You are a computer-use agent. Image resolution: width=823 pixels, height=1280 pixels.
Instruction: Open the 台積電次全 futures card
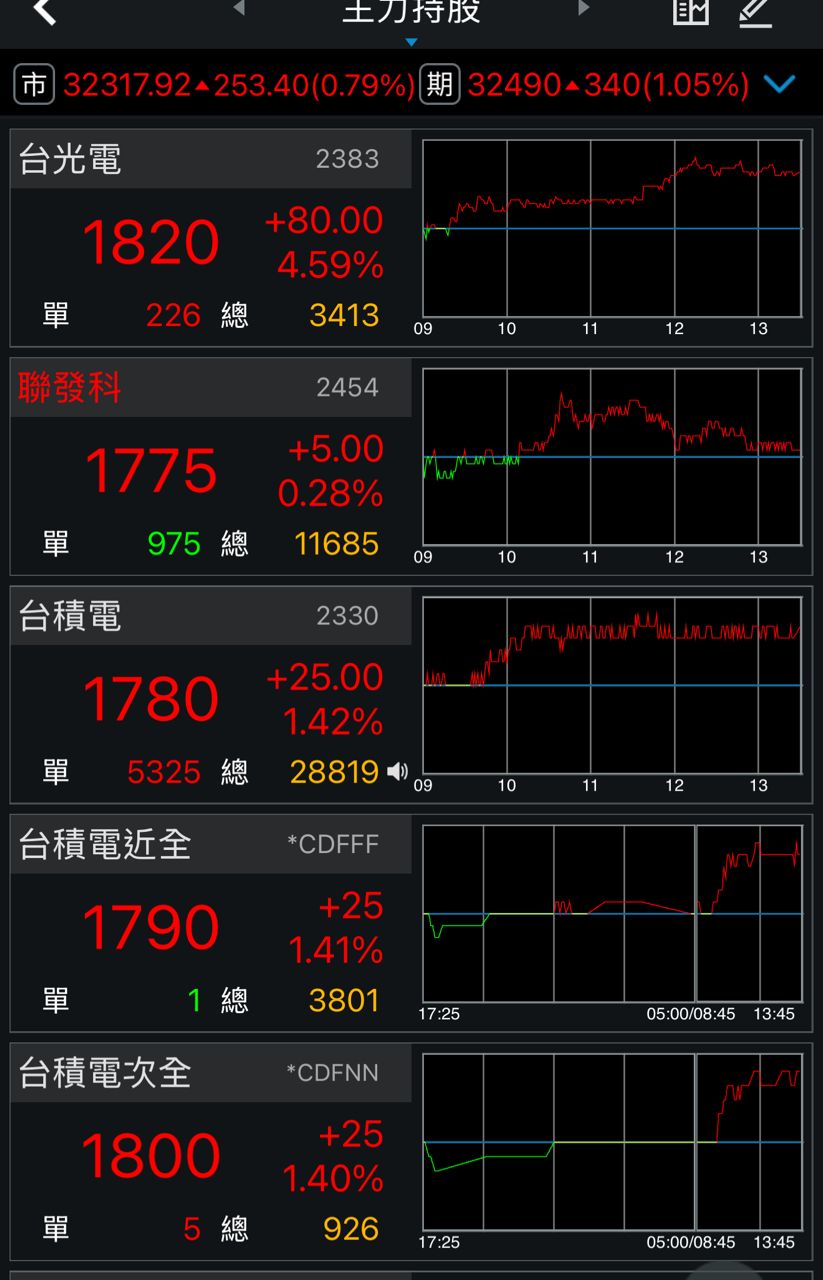coord(211,1150)
